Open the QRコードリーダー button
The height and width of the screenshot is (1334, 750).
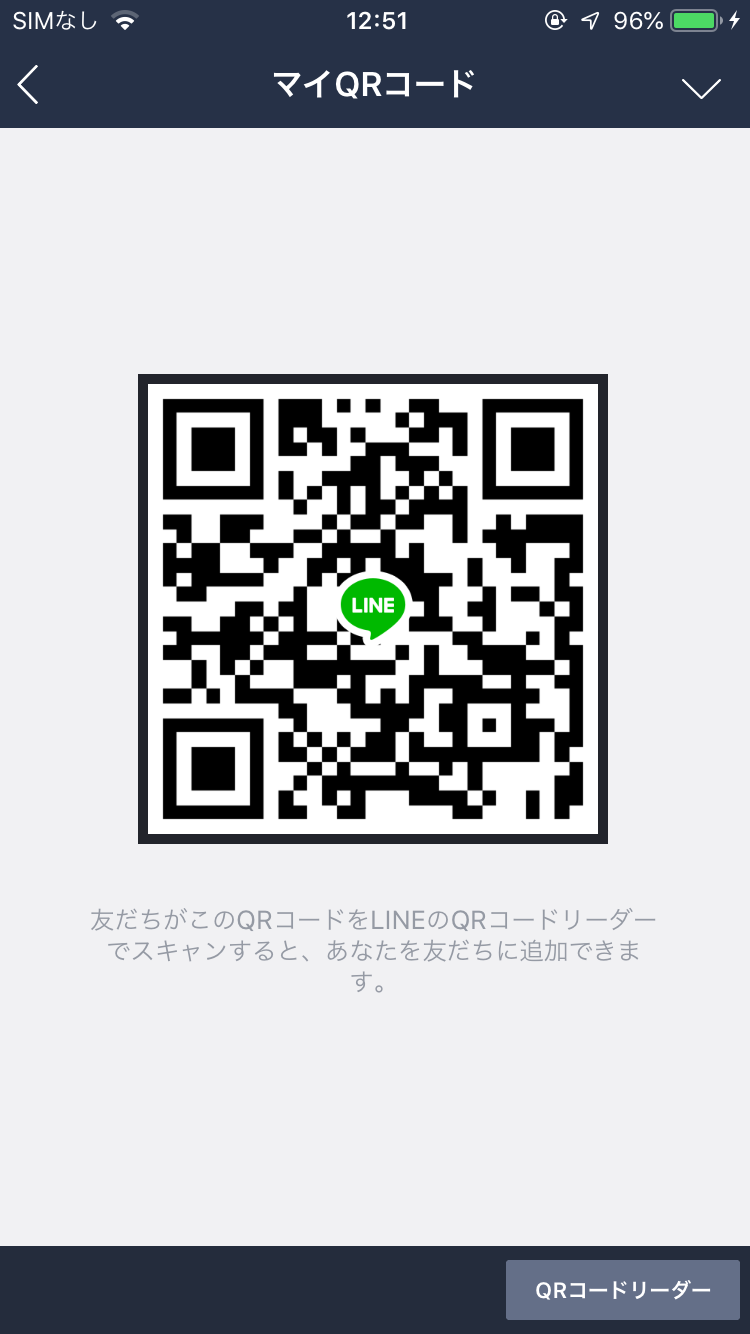click(x=622, y=1290)
